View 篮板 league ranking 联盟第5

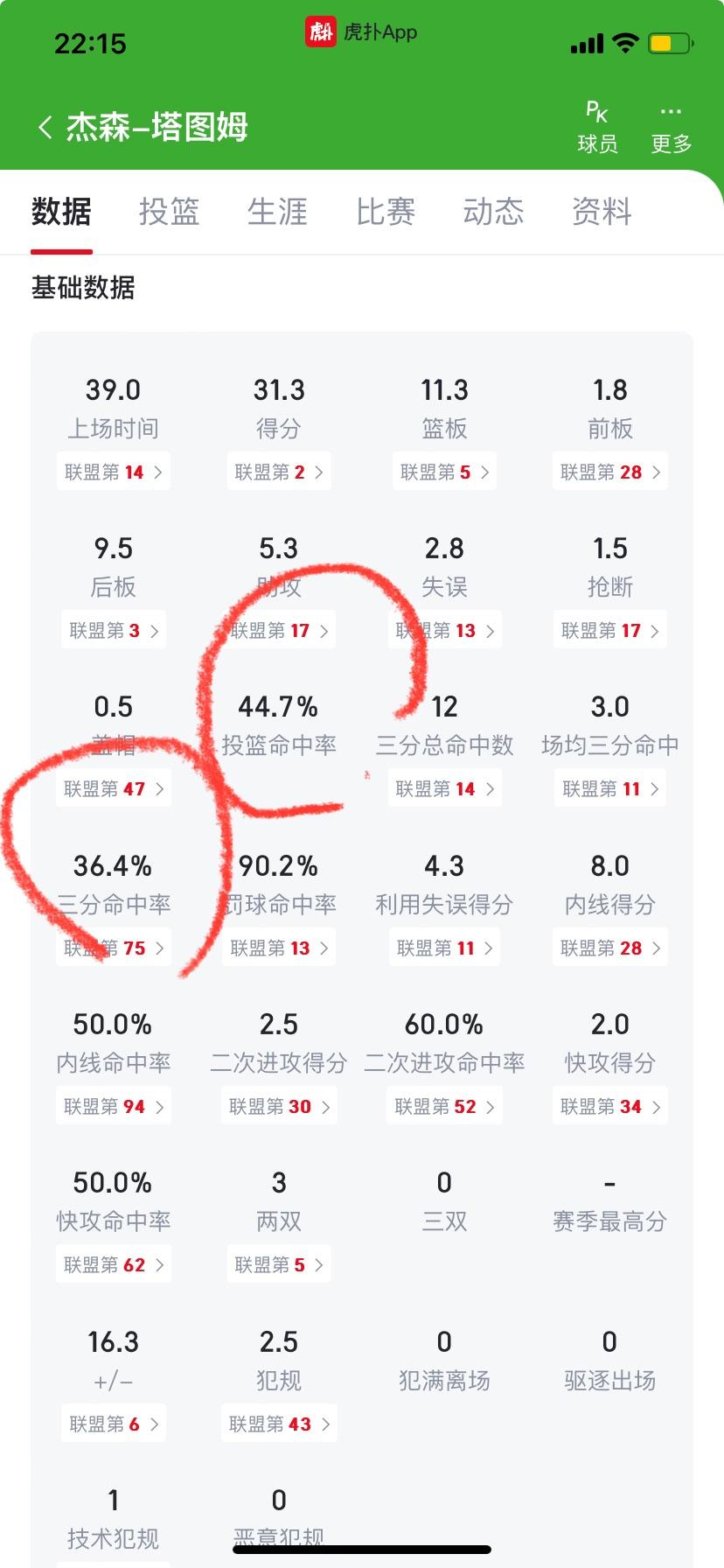coord(444,472)
